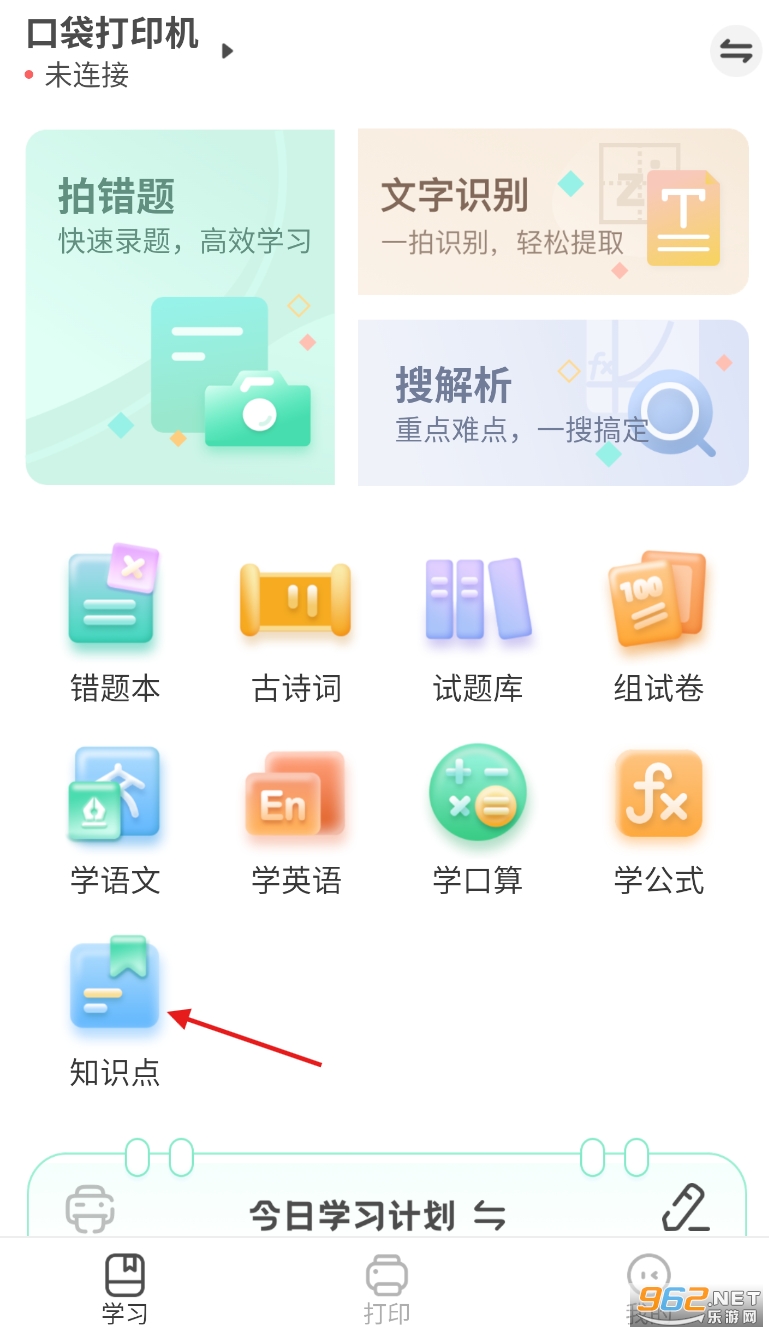Switch to the 学习 tab
This screenshot has height=1333, width=769.
pos(125,1290)
